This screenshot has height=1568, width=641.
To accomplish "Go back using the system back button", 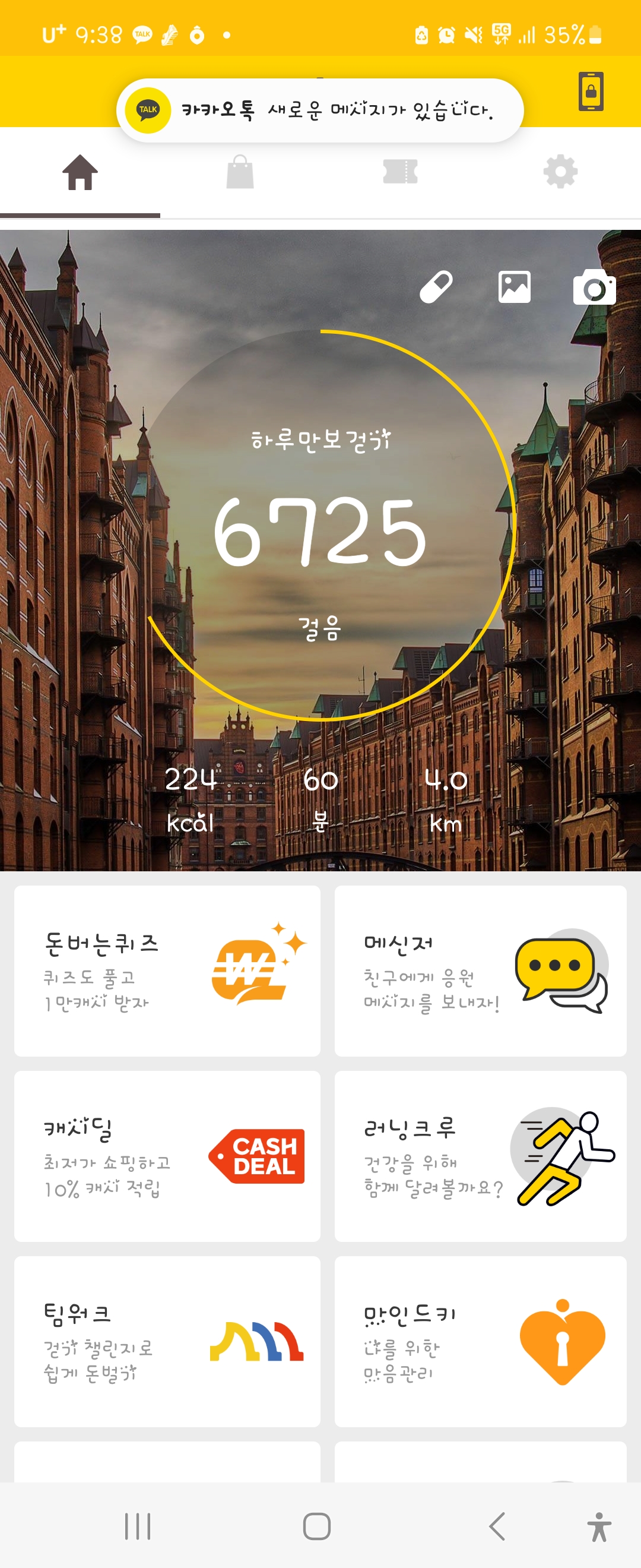I will point(497,1526).
